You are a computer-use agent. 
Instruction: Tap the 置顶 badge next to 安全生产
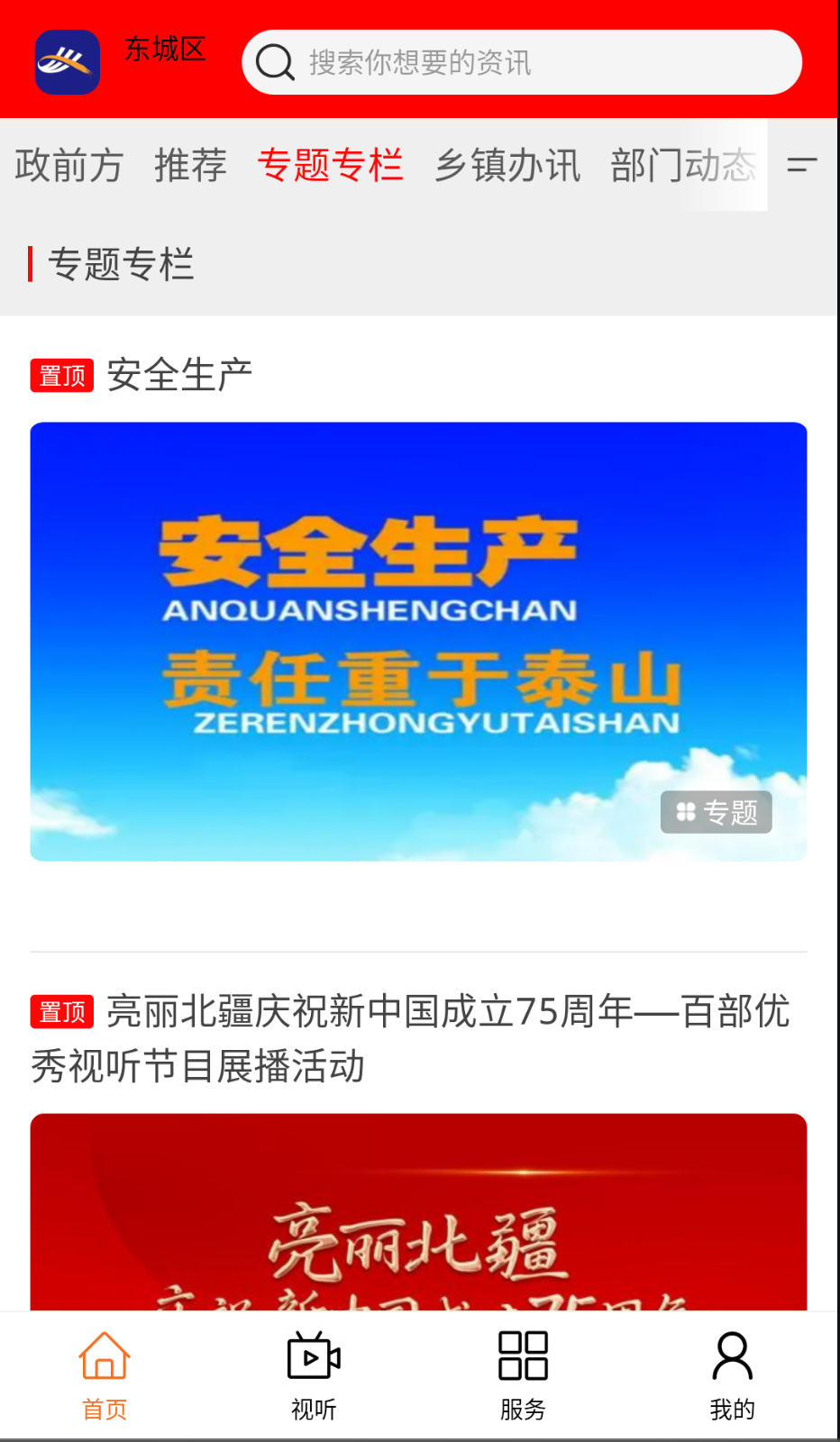(60, 374)
